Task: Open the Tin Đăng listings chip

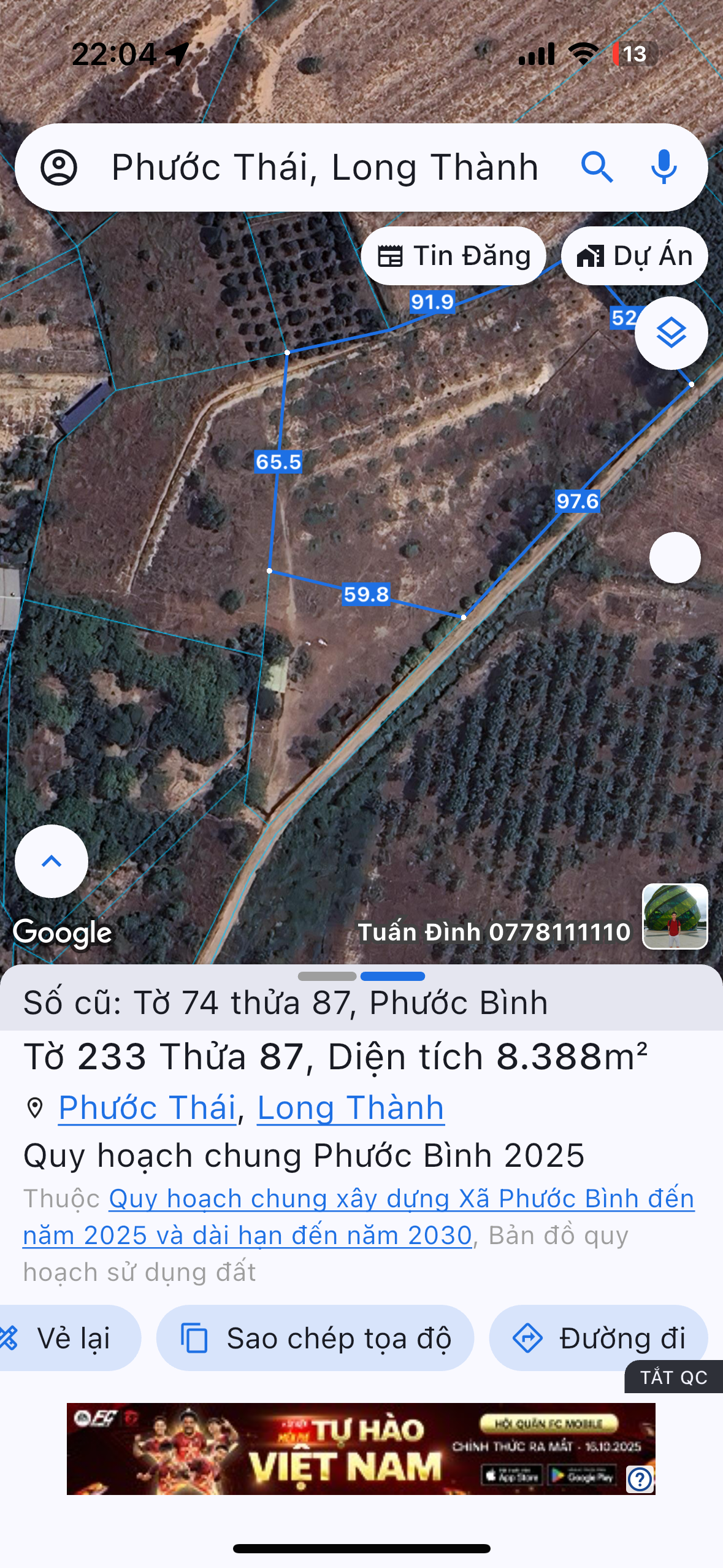Action: (454, 256)
